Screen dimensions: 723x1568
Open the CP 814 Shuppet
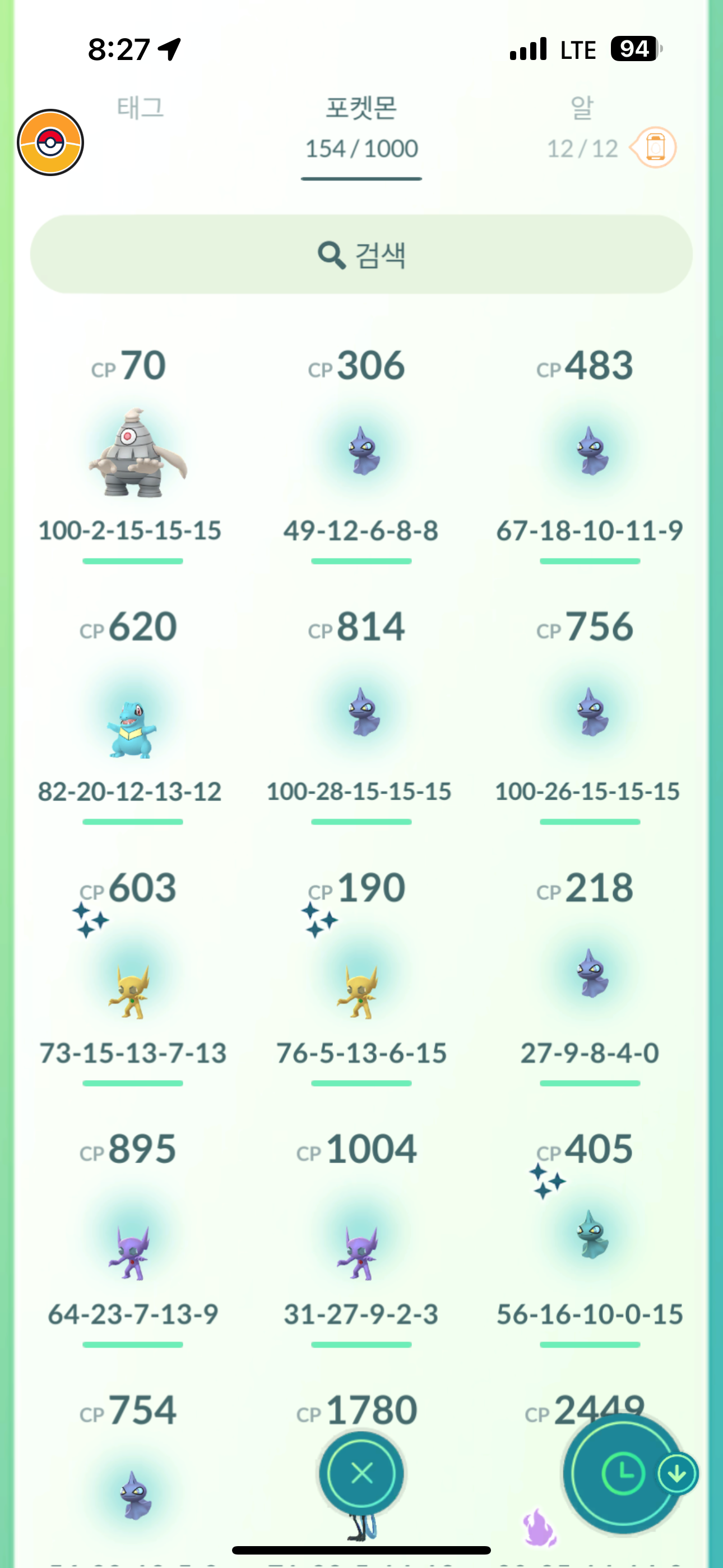(x=361, y=712)
